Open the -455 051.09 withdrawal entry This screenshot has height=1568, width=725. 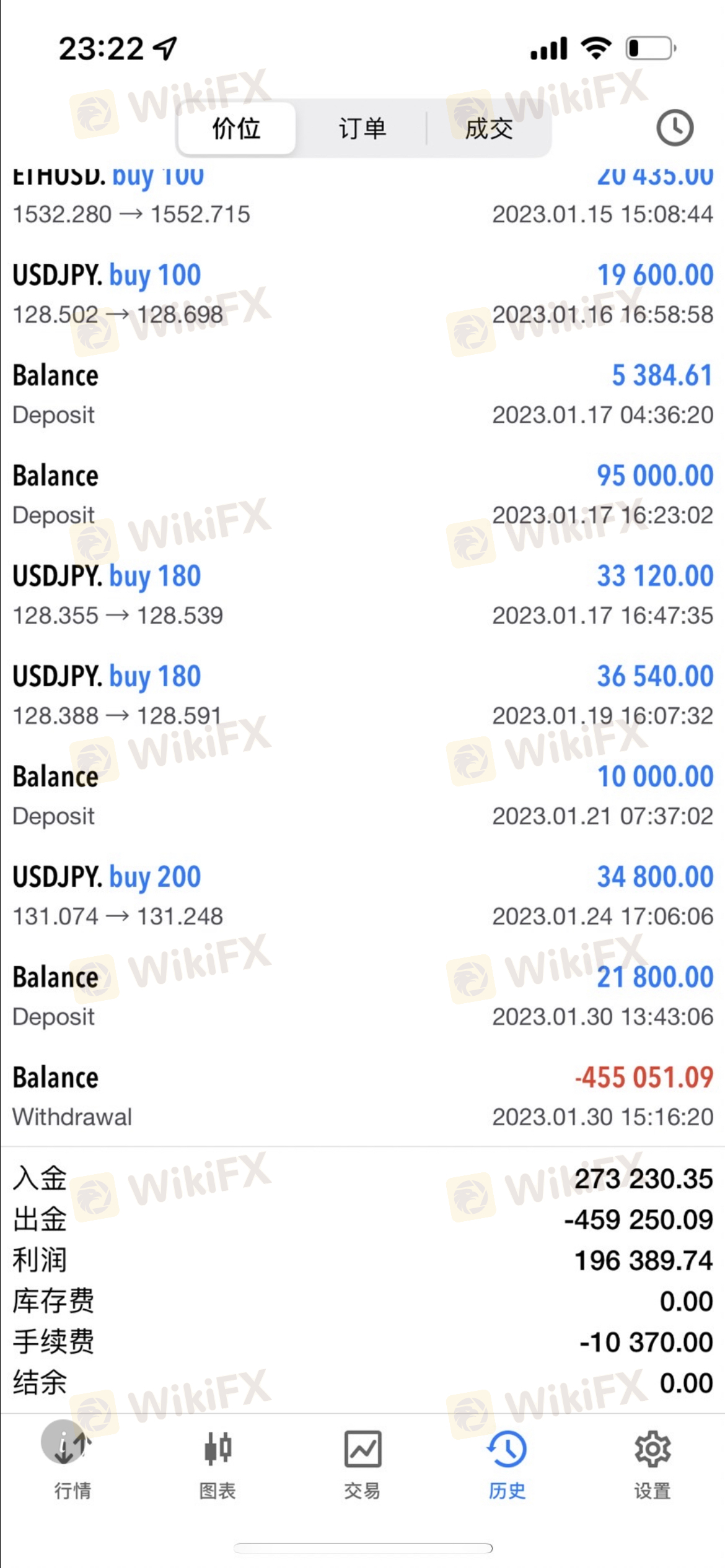point(362,1097)
